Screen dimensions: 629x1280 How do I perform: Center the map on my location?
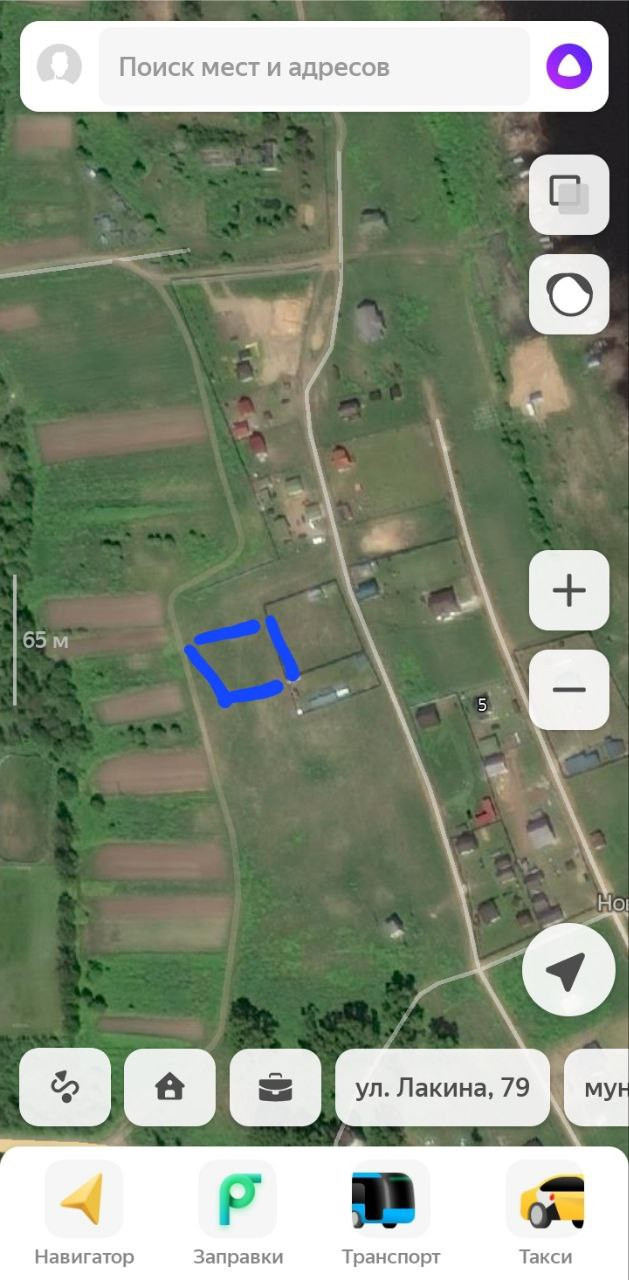pyautogui.click(x=568, y=969)
